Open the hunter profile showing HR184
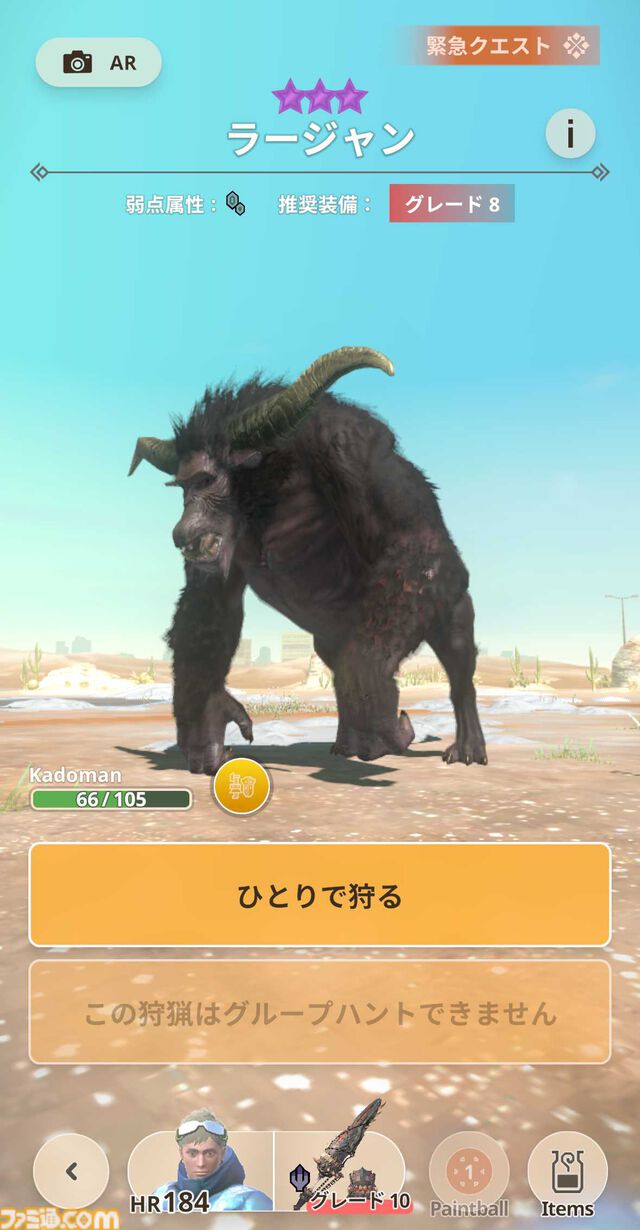640x1230 pixels. [200, 1172]
